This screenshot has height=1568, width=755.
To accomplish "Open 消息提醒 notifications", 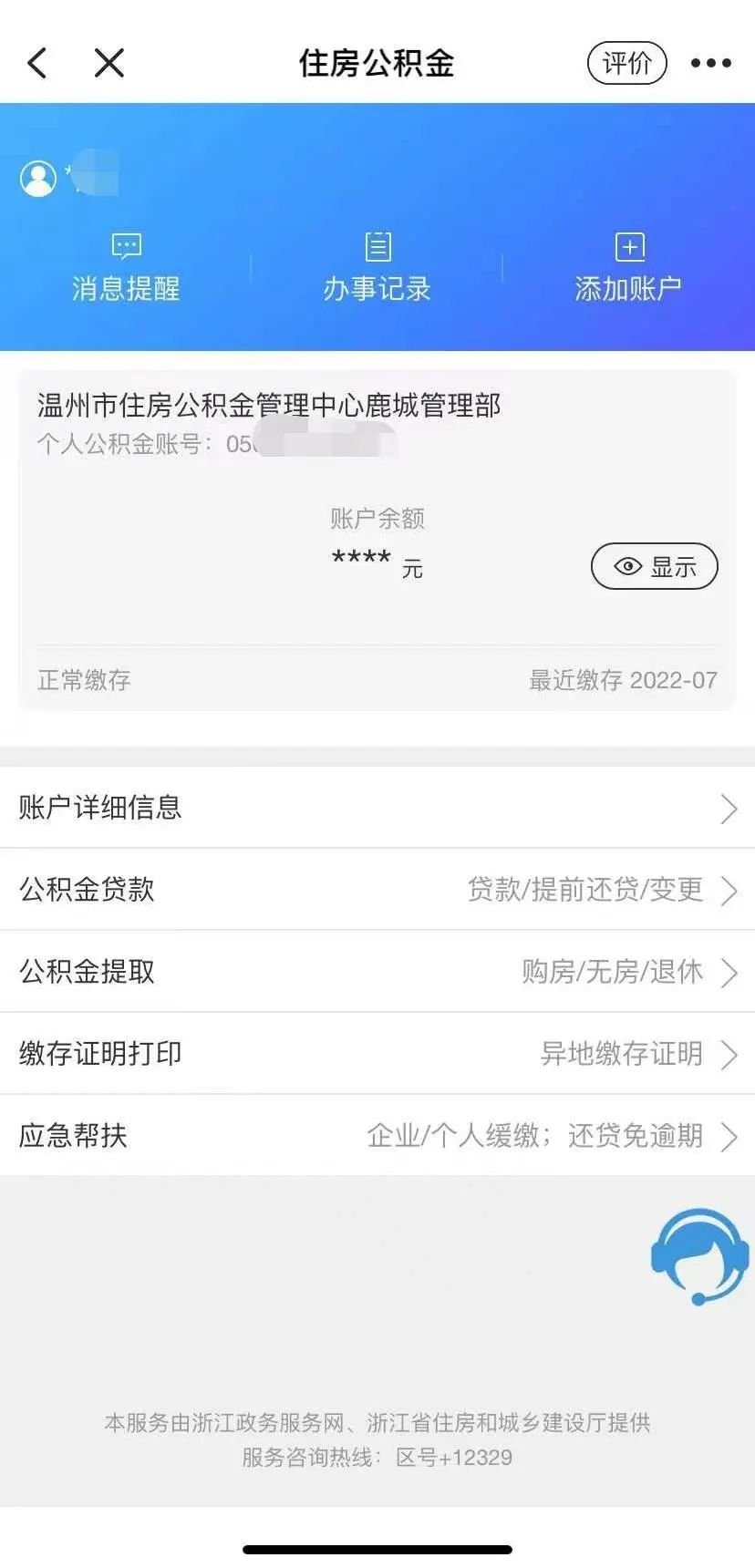I will pyautogui.click(x=126, y=267).
